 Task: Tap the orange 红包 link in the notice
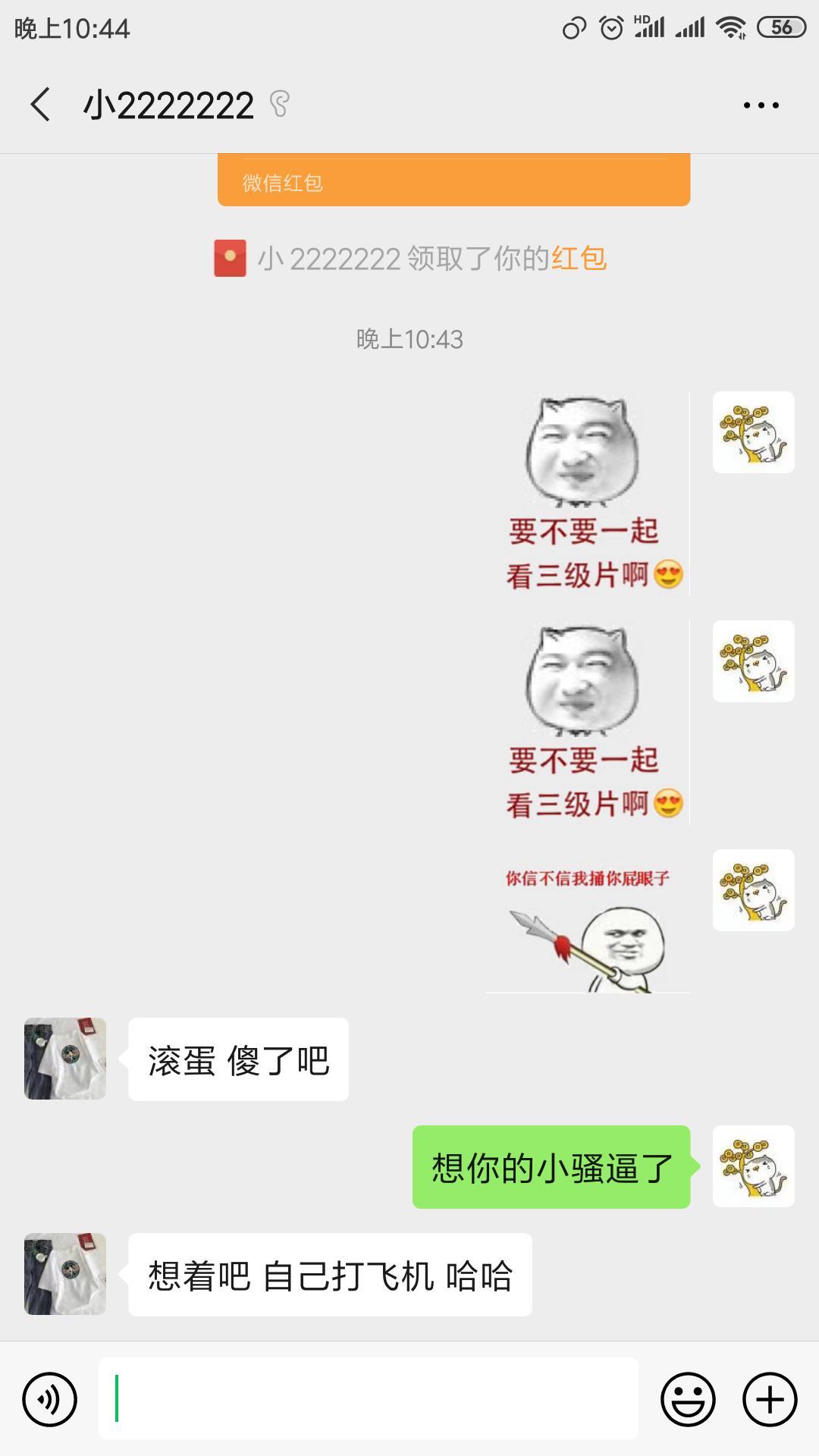(x=579, y=259)
